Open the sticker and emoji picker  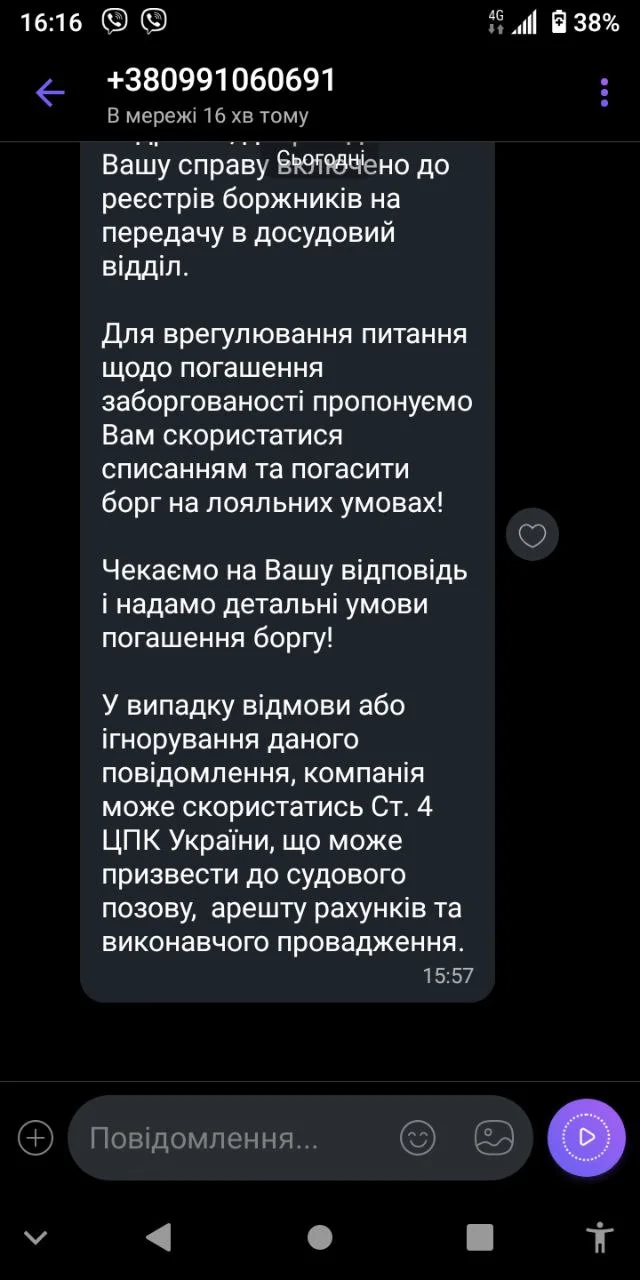click(418, 1137)
